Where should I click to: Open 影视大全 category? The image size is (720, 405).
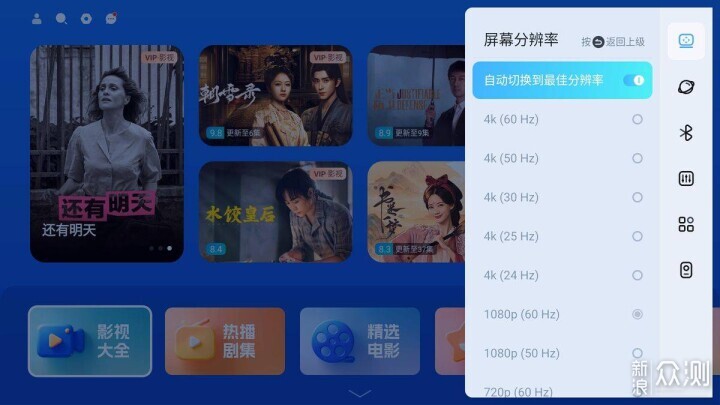(x=90, y=341)
